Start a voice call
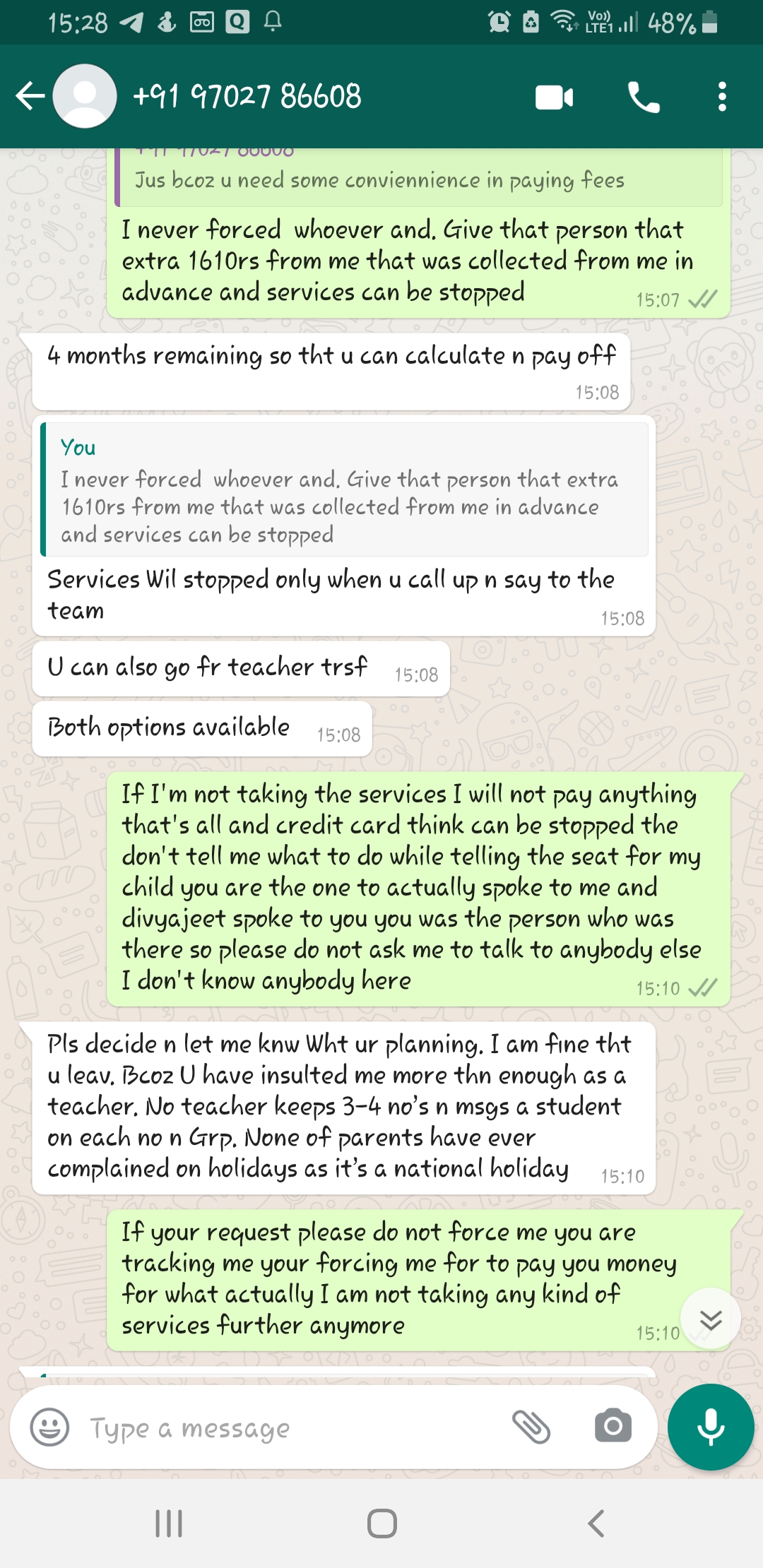 [x=644, y=97]
